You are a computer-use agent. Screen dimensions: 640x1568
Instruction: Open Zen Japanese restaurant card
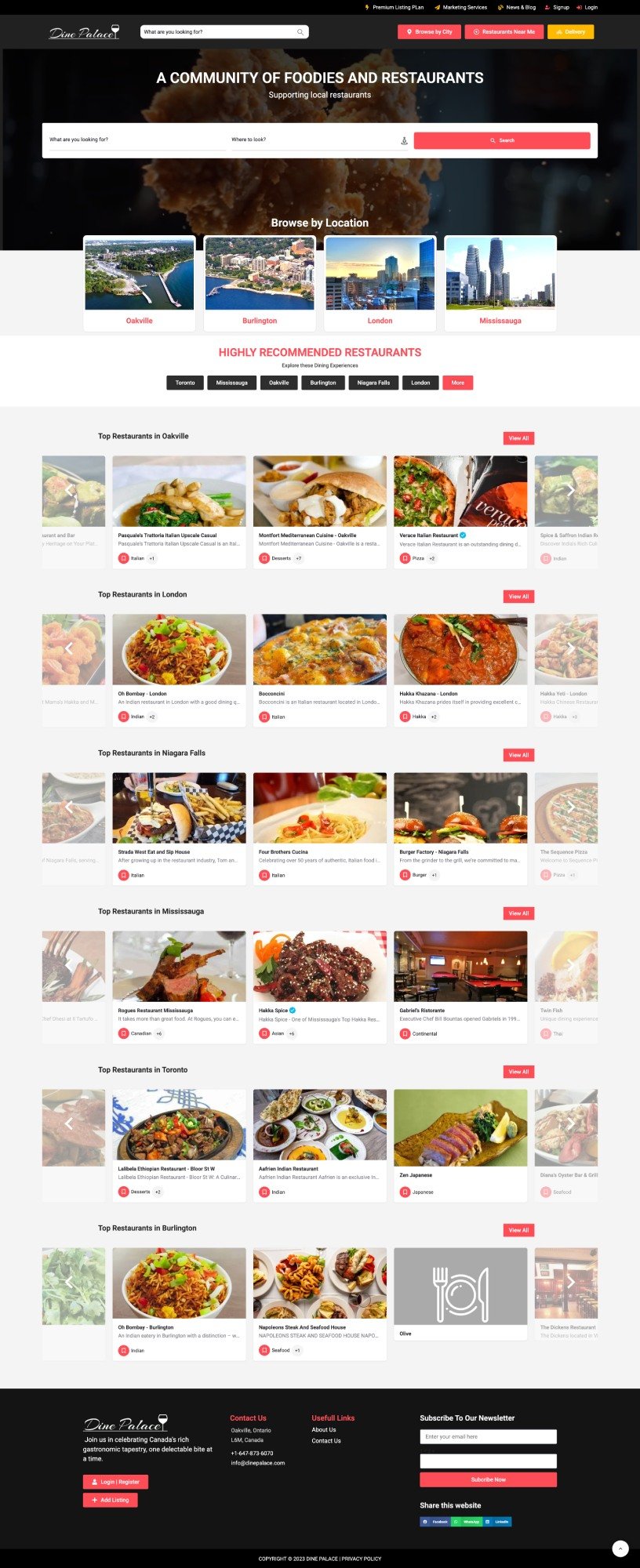coord(460,1145)
